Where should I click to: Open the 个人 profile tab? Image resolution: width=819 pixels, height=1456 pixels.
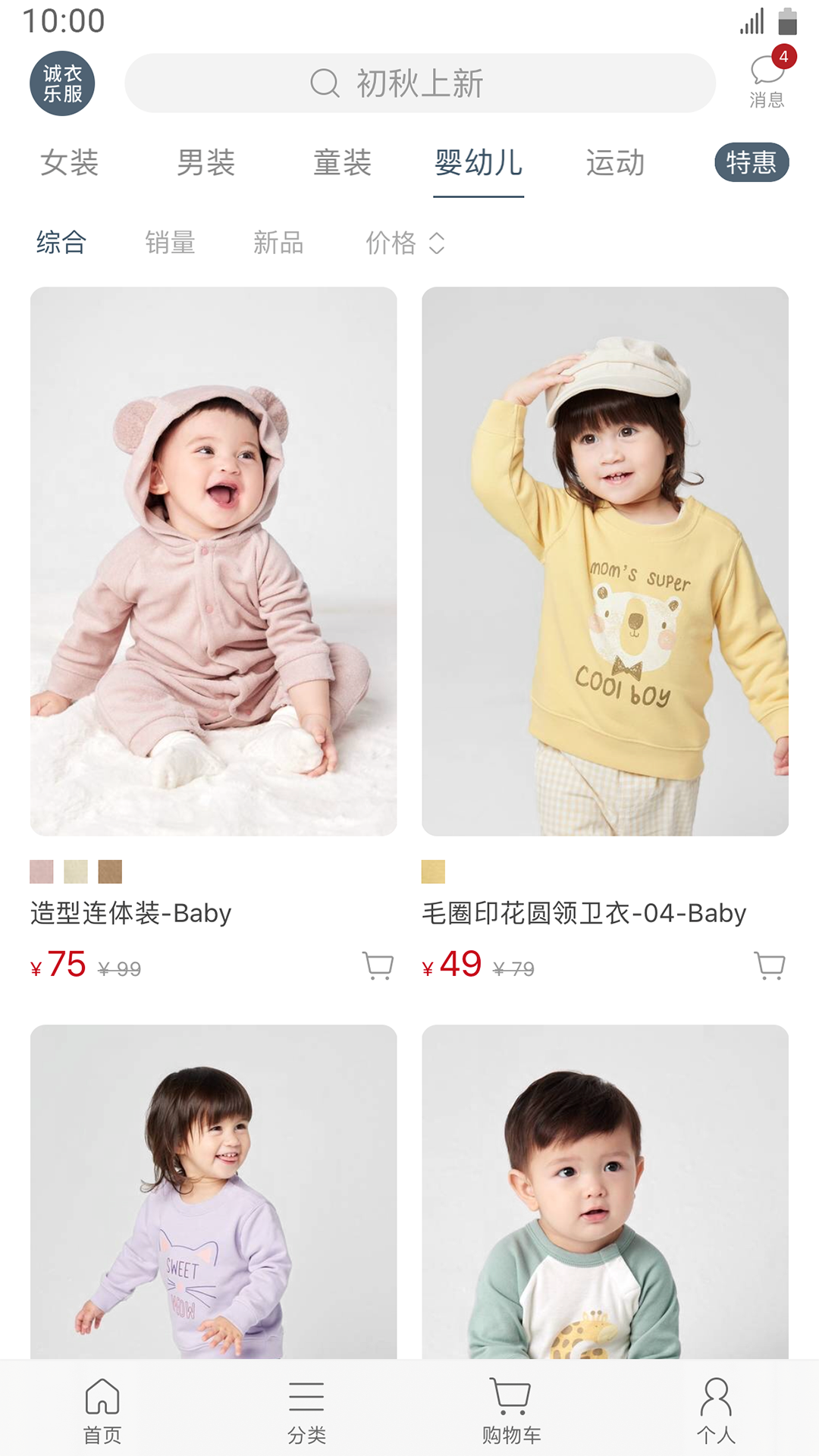coord(716,1409)
